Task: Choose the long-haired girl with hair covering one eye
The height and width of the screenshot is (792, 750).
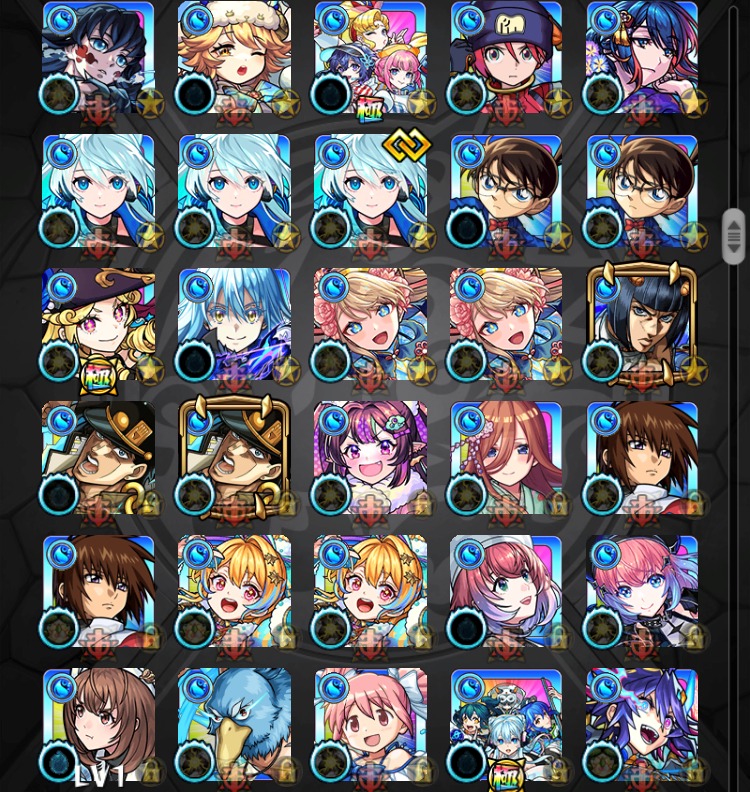Action: pyautogui.click(x=506, y=458)
